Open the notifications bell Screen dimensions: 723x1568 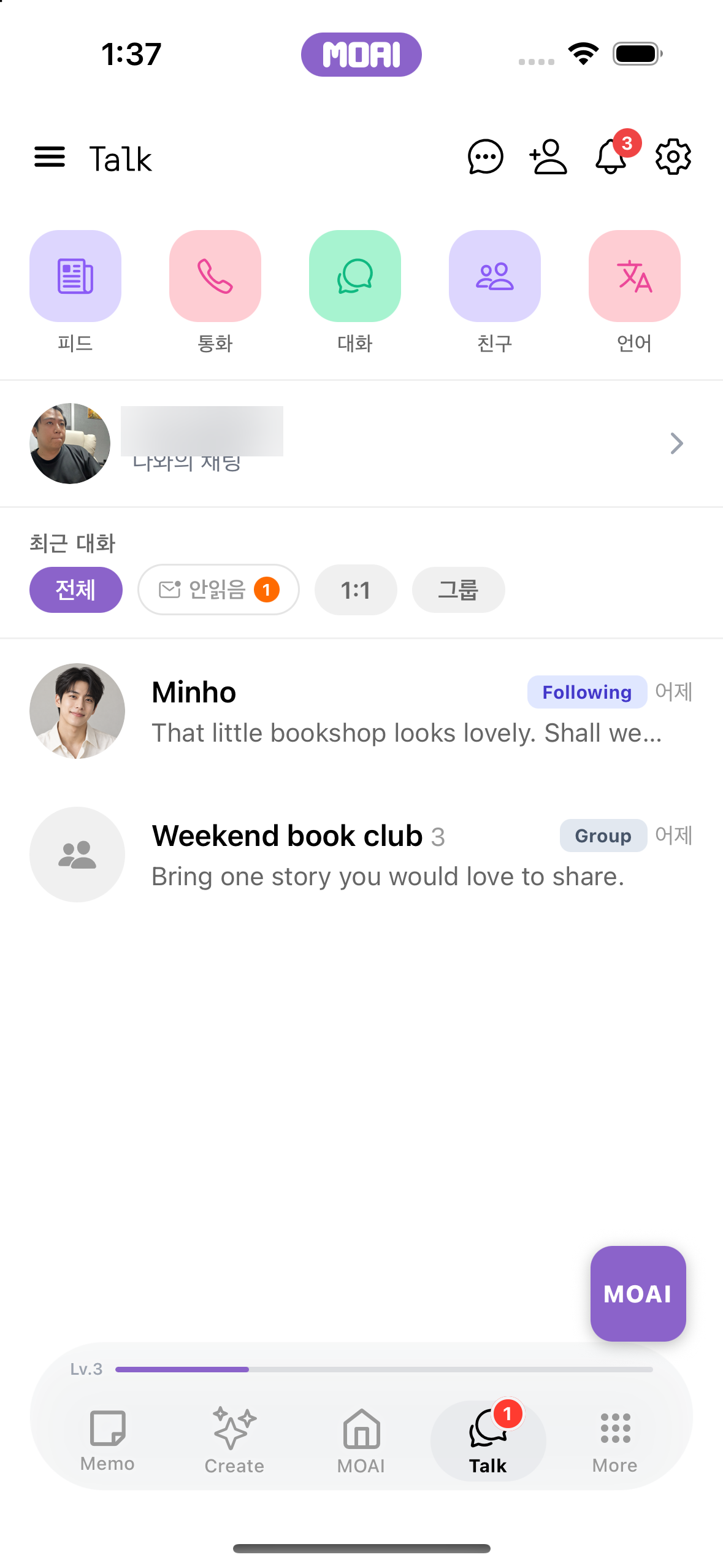(611, 157)
